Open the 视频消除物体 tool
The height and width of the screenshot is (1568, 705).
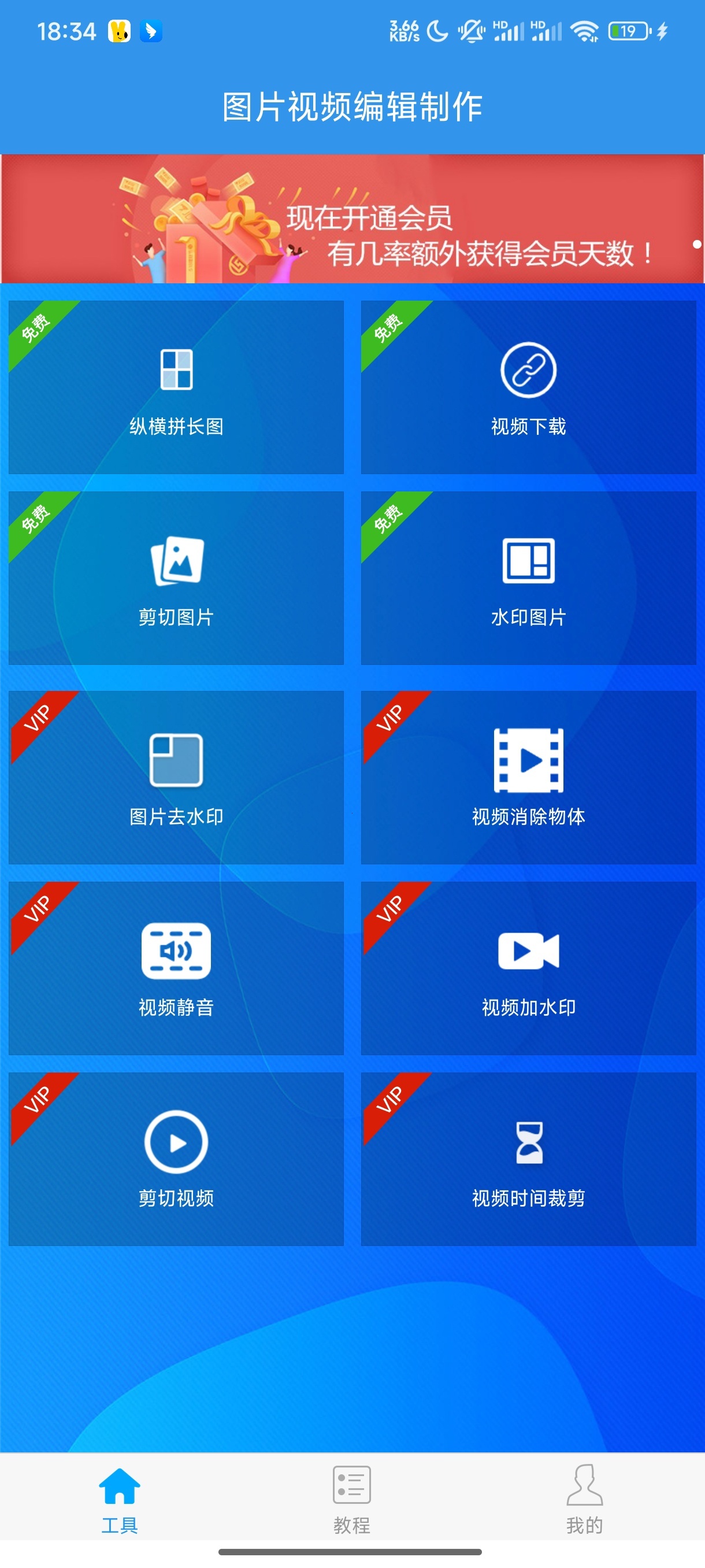(528, 776)
